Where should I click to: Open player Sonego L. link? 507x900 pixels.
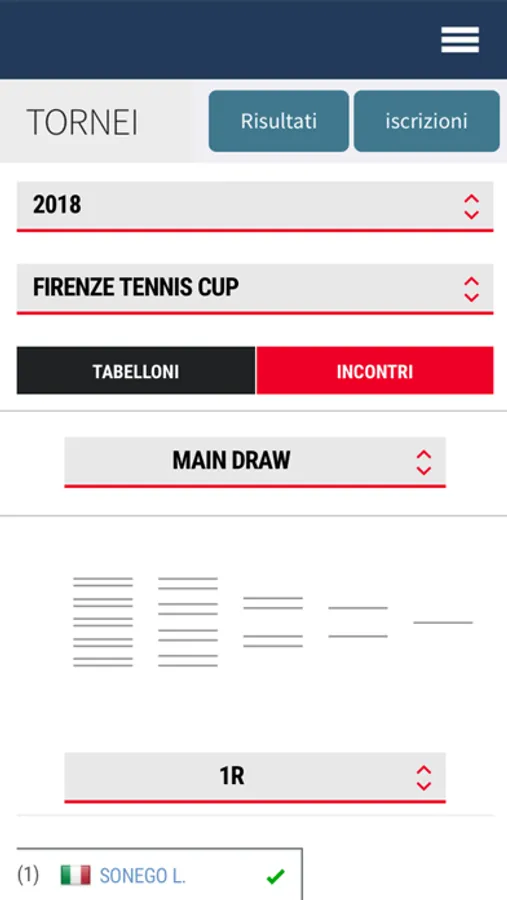coord(143,876)
